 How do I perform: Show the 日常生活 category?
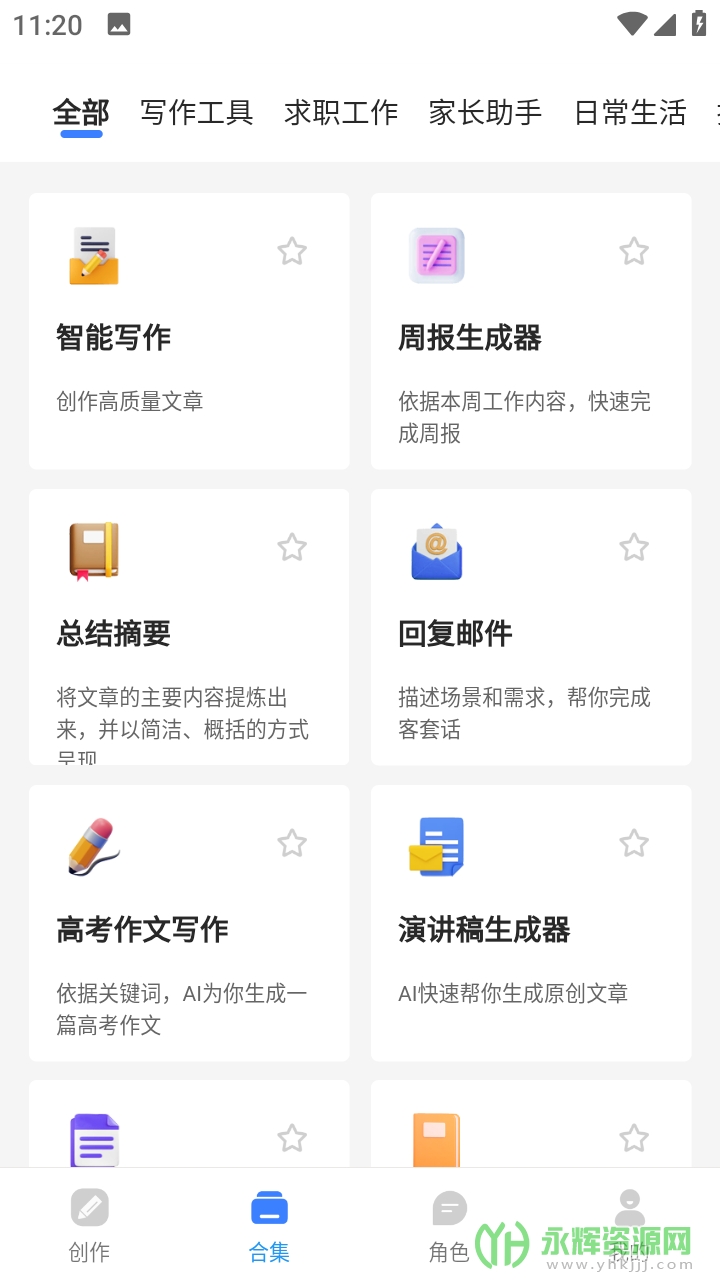(630, 113)
